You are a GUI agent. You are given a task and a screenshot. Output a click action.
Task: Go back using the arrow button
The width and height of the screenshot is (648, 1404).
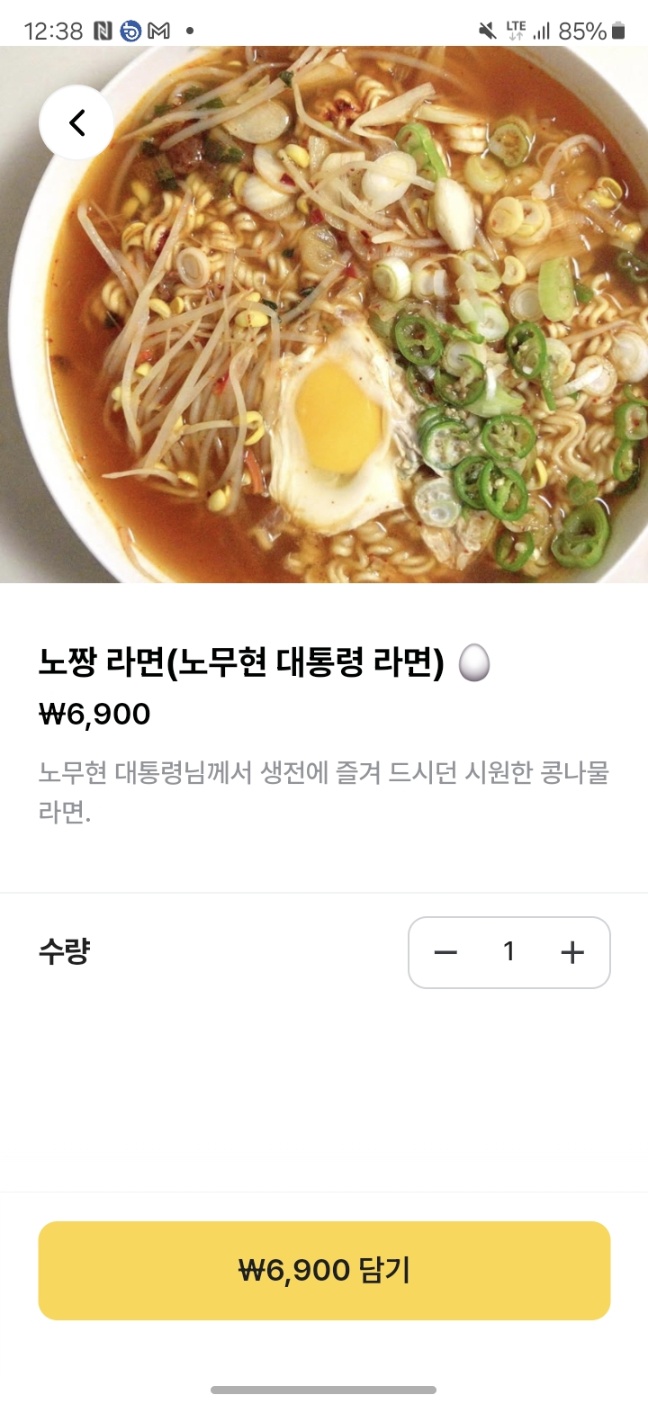(76, 122)
